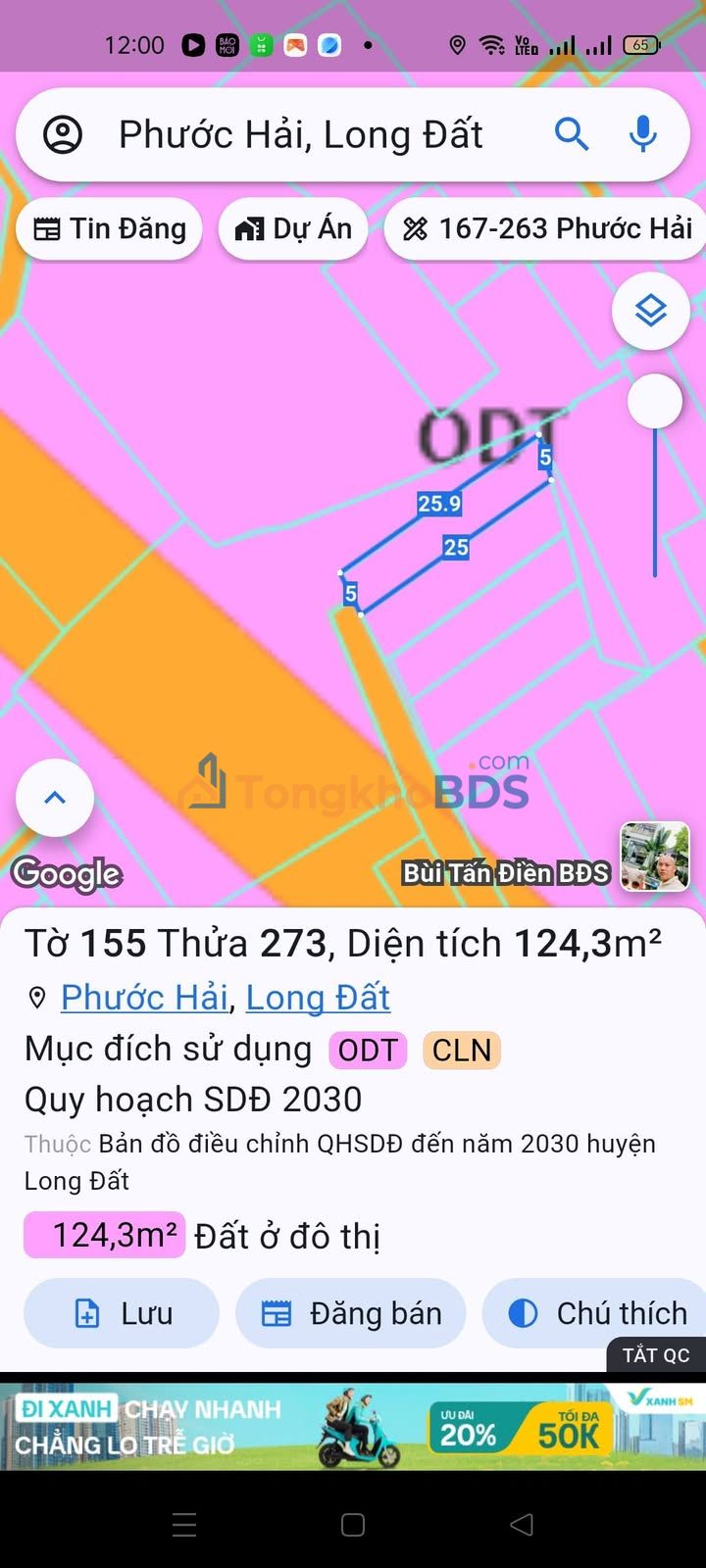Tap the opacity slider handle
Viewport: 706px width, 1568px height.
654,401
